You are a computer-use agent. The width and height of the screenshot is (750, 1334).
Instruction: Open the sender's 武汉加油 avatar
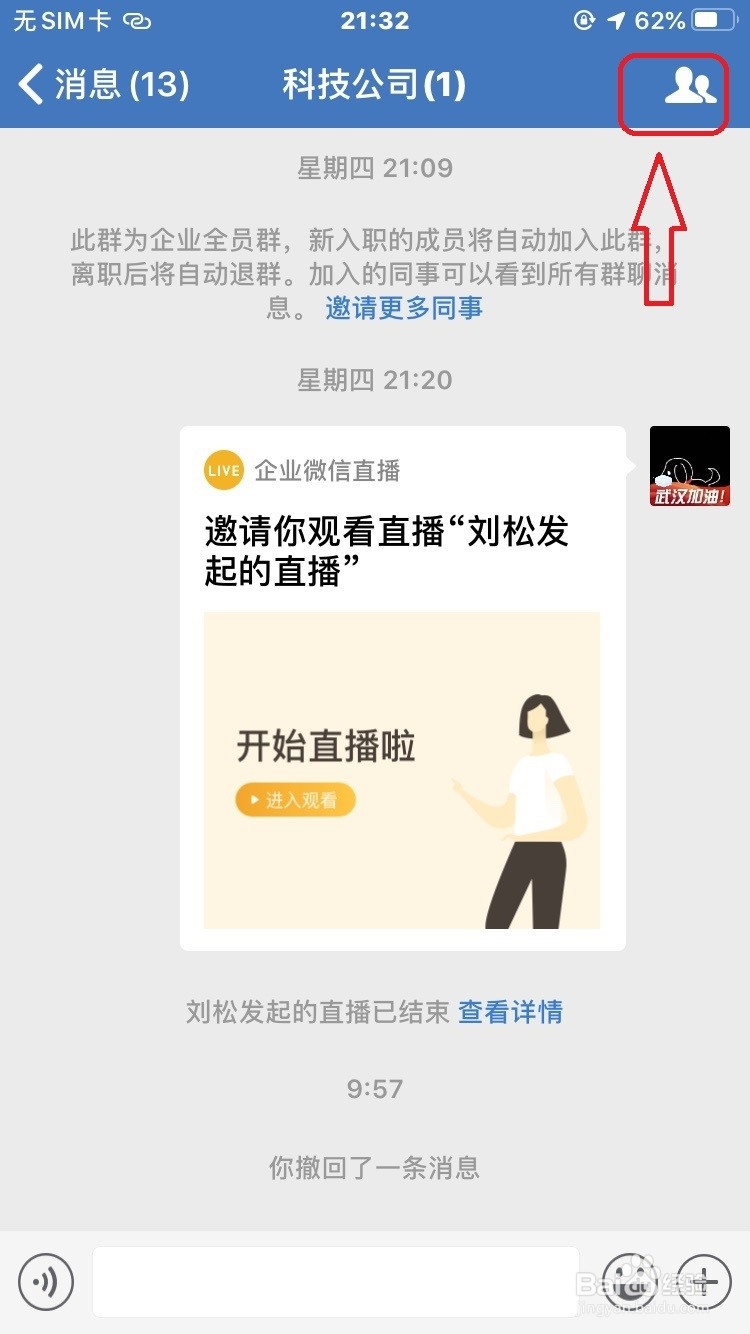[689, 464]
